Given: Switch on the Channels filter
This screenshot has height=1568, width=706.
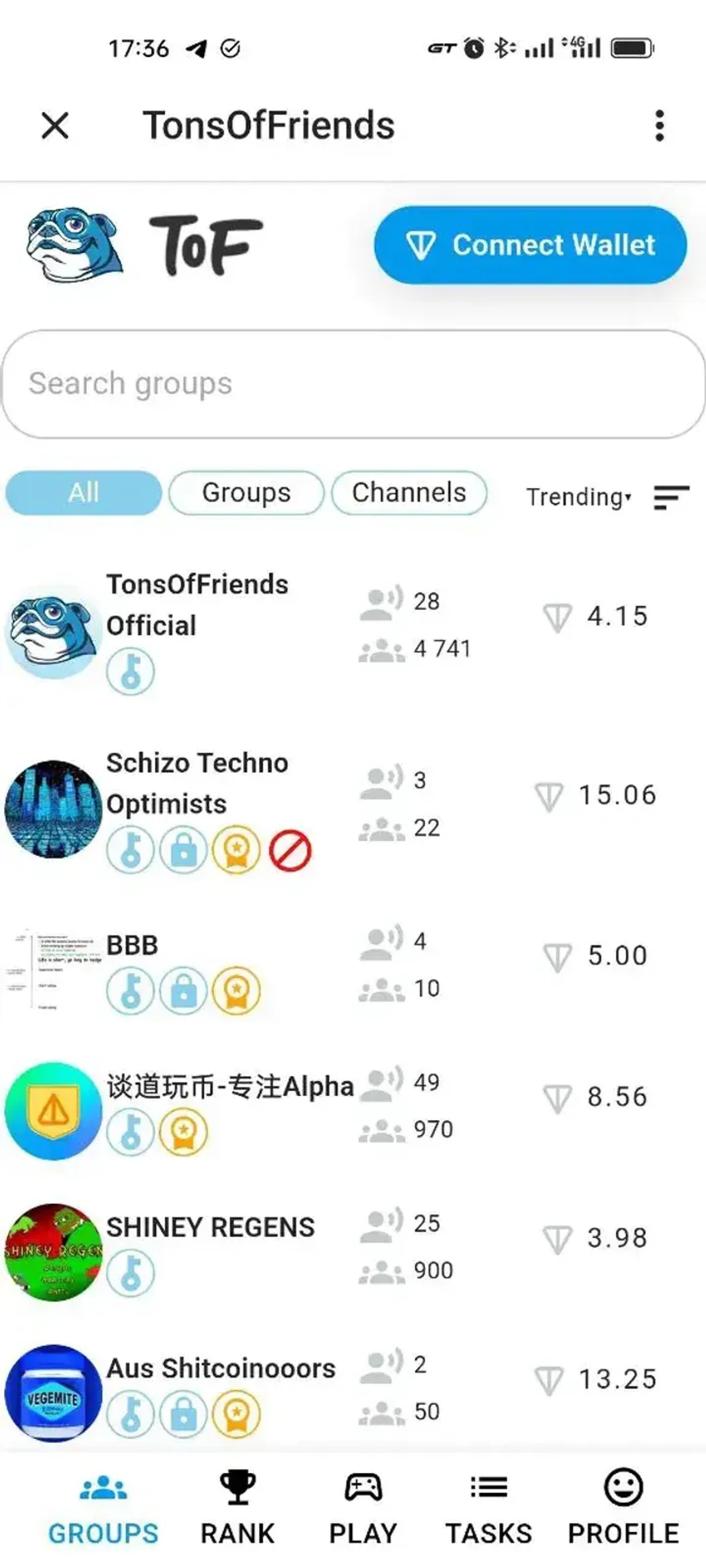Looking at the screenshot, I should [x=409, y=493].
